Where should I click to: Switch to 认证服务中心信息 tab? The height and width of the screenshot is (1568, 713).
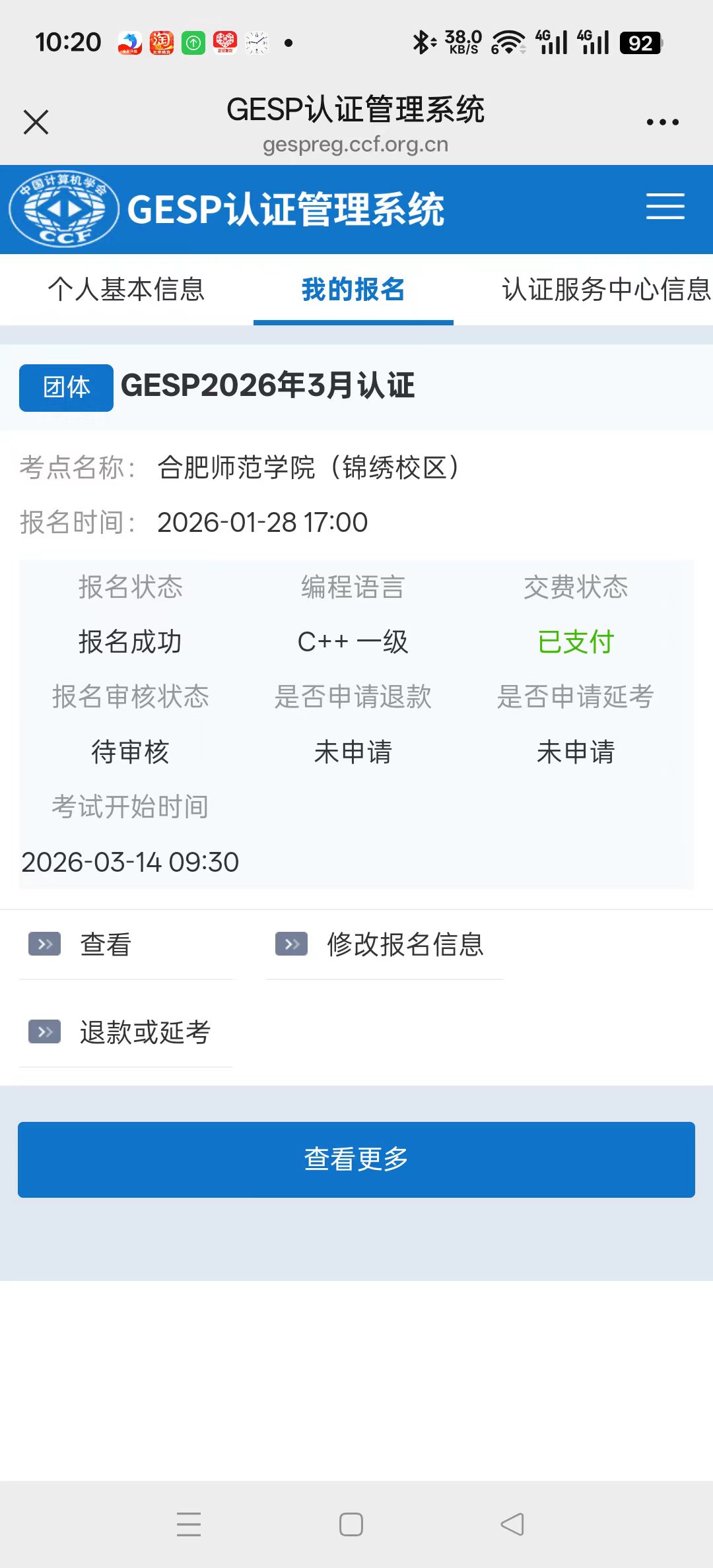[604, 290]
